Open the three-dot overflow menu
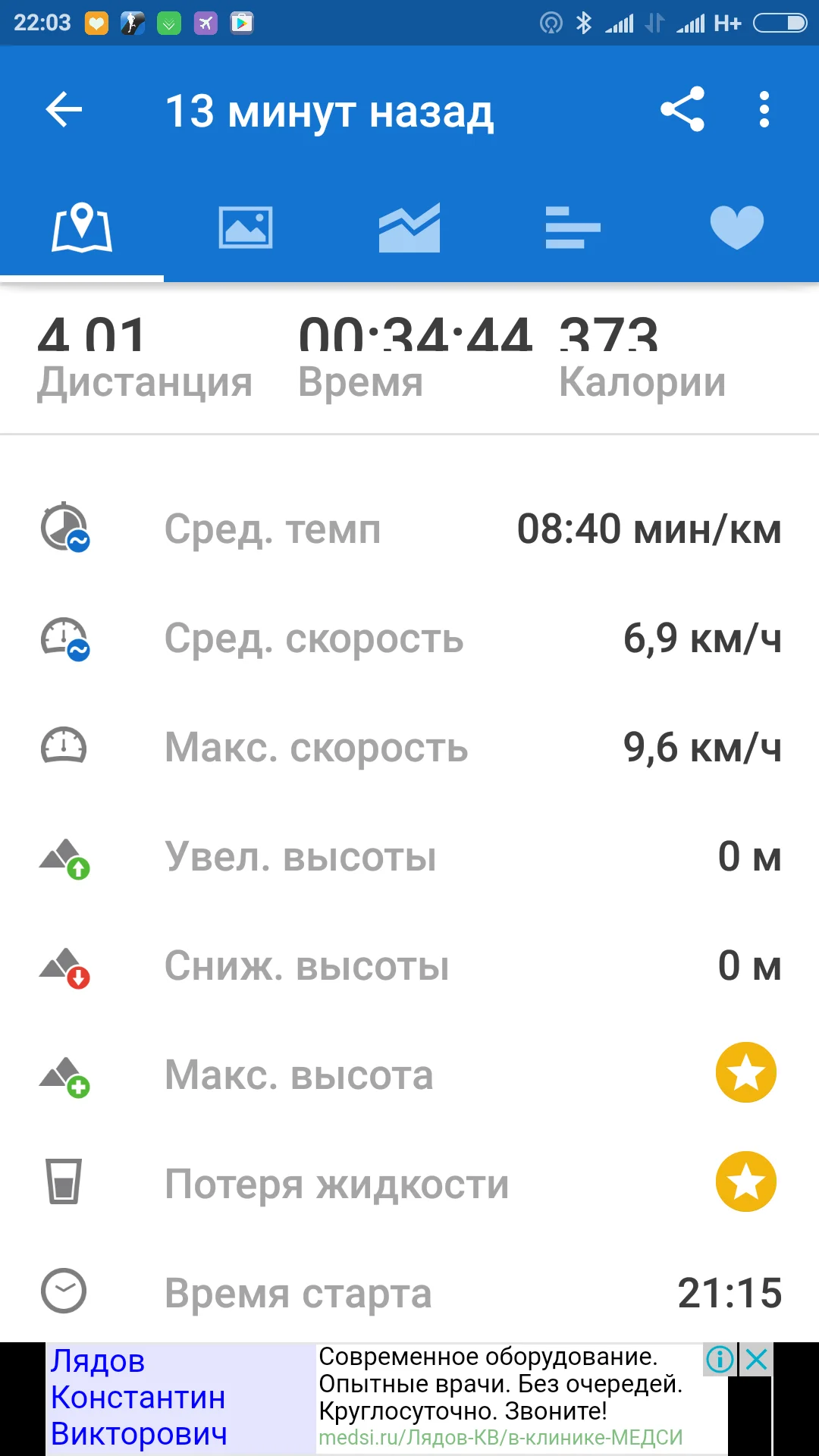The height and width of the screenshot is (1456, 819). click(764, 111)
